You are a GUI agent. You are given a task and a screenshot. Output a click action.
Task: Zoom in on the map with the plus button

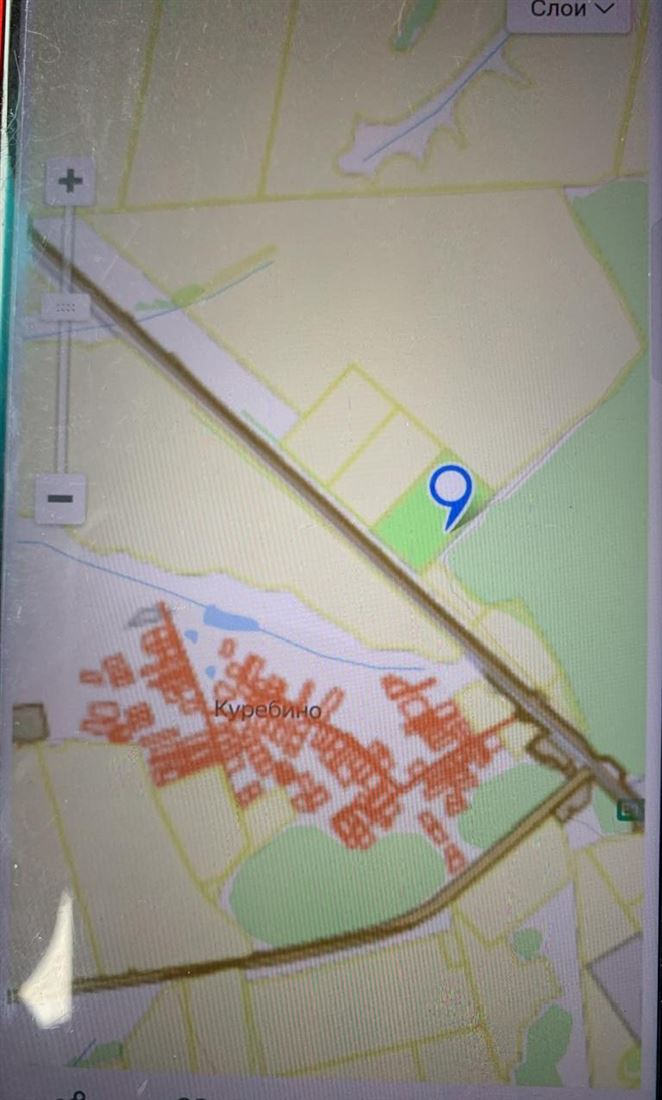[70, 182]
